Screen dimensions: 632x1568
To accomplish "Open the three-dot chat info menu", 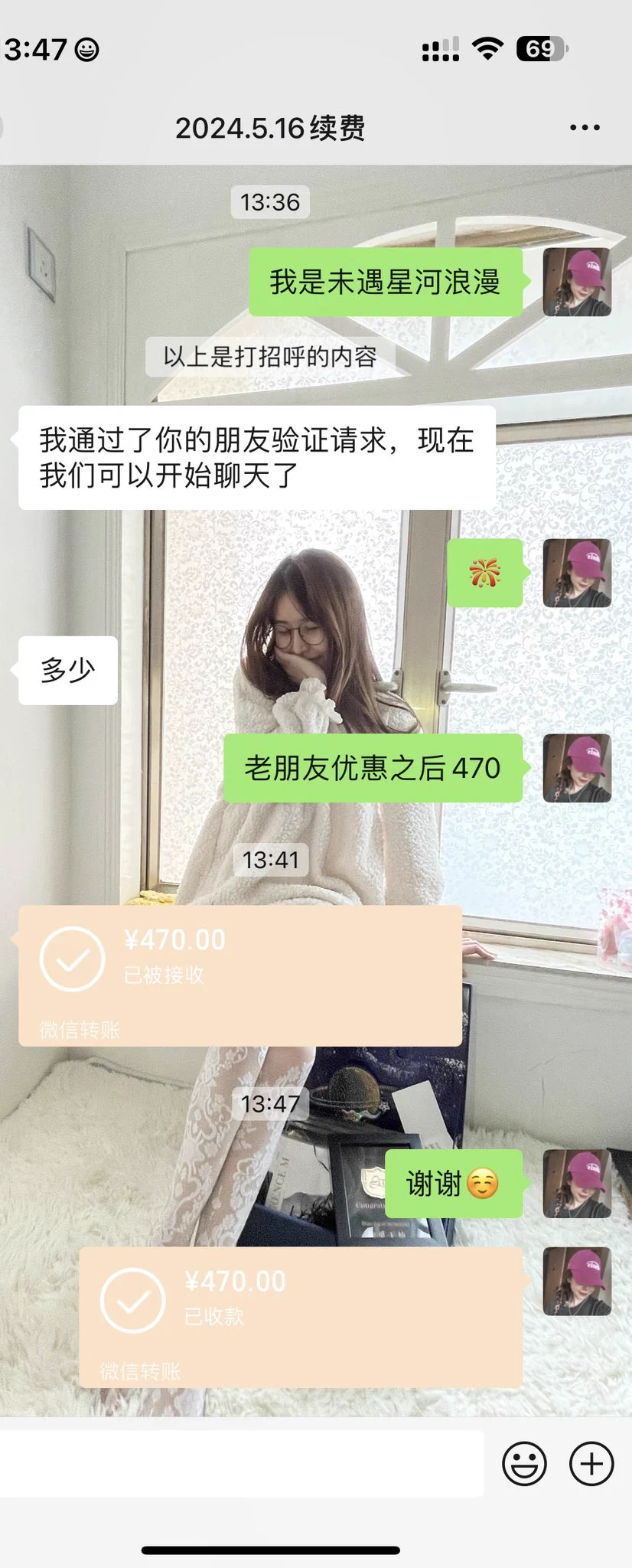I will point(585,128).
